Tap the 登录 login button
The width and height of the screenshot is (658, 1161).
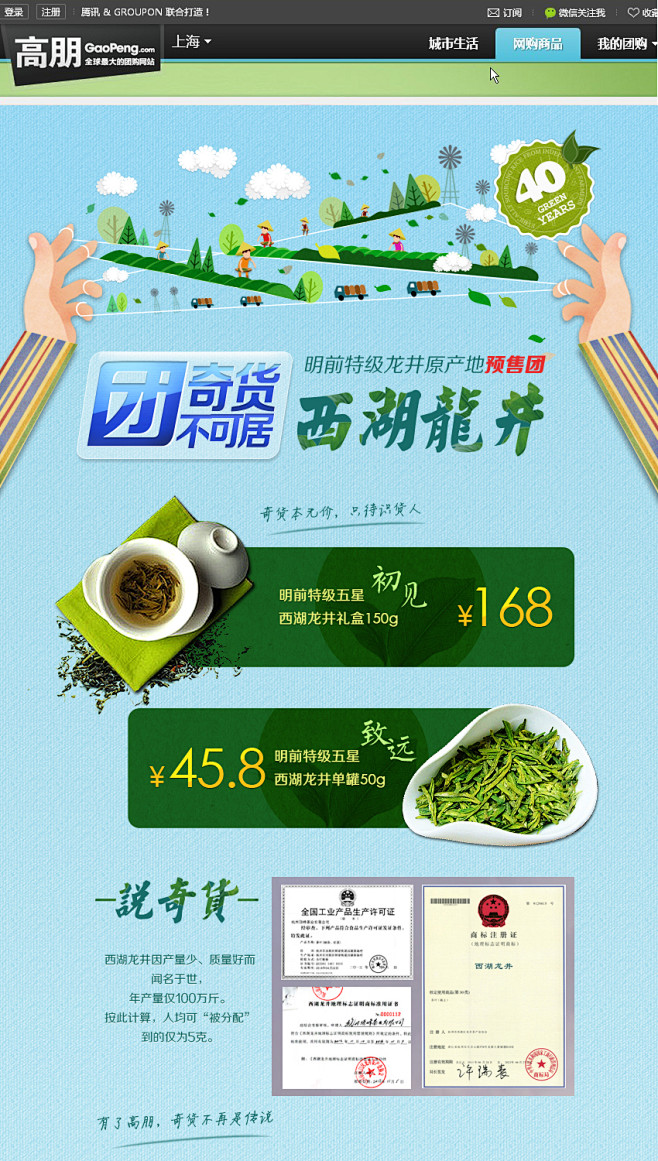[14, 12]
